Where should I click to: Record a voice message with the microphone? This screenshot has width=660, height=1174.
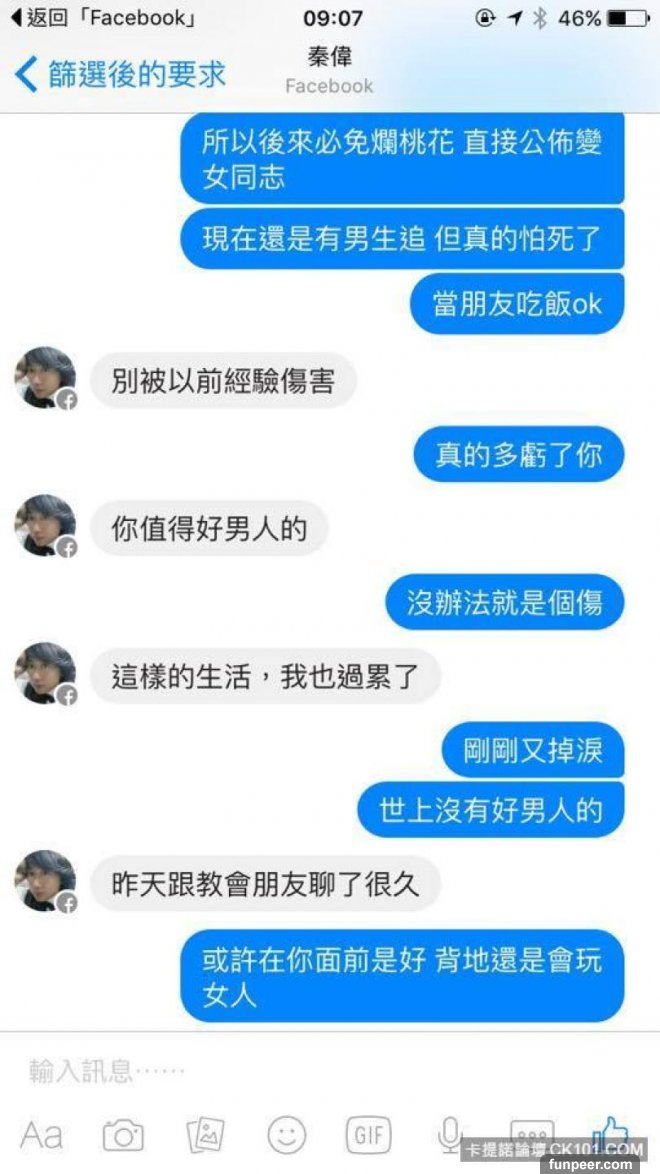click(449, 1135)
